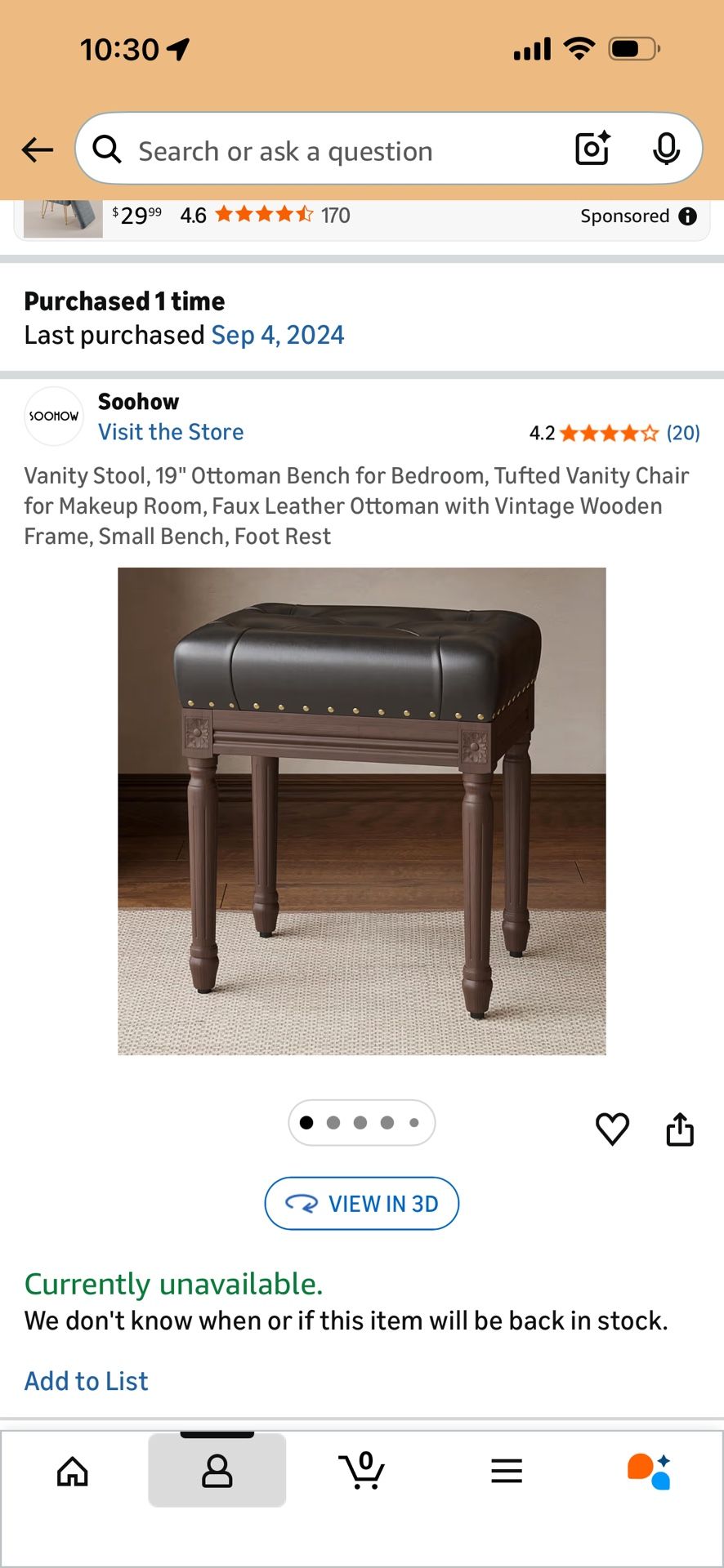Viewport: 724px width, 1568px height.
Task: Start voice search with the microphone
Action: tap(666, 149)
